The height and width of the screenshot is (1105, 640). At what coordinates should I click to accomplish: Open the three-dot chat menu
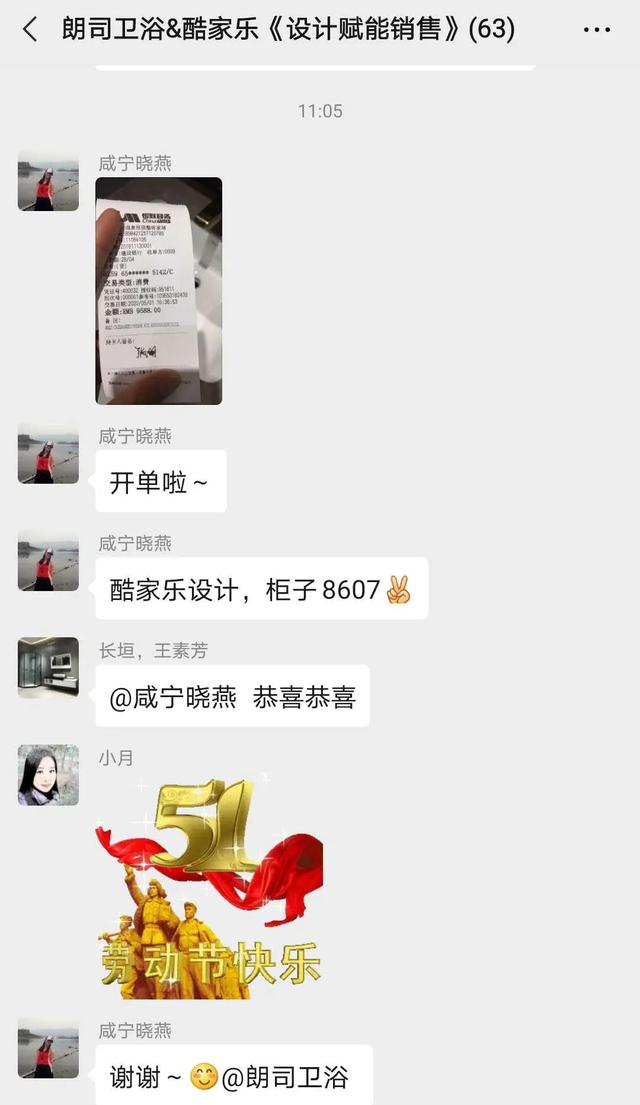click(x=596, y=30)
